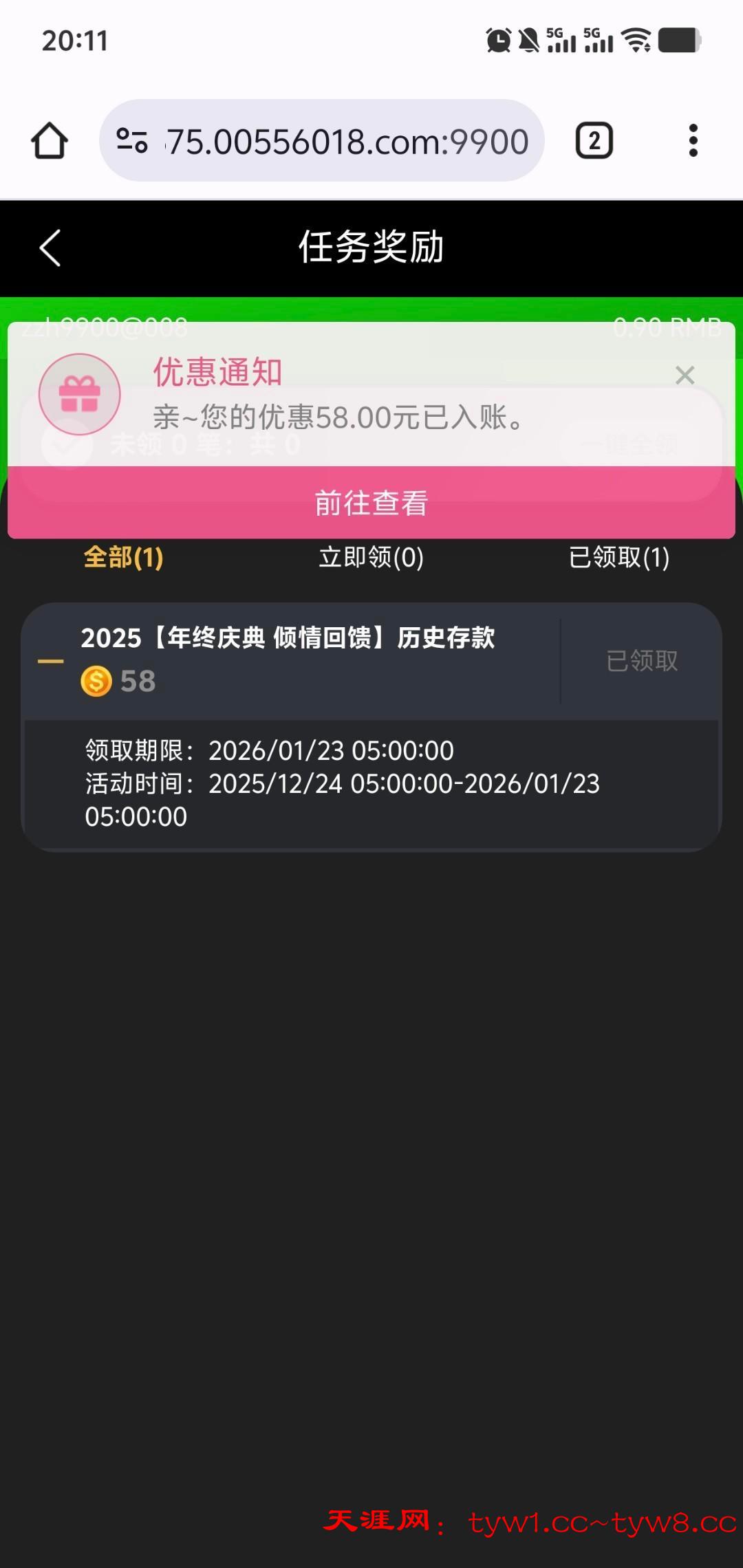Tap the browser address bar
The image size is (743, 1568).
tap(347, 141)
